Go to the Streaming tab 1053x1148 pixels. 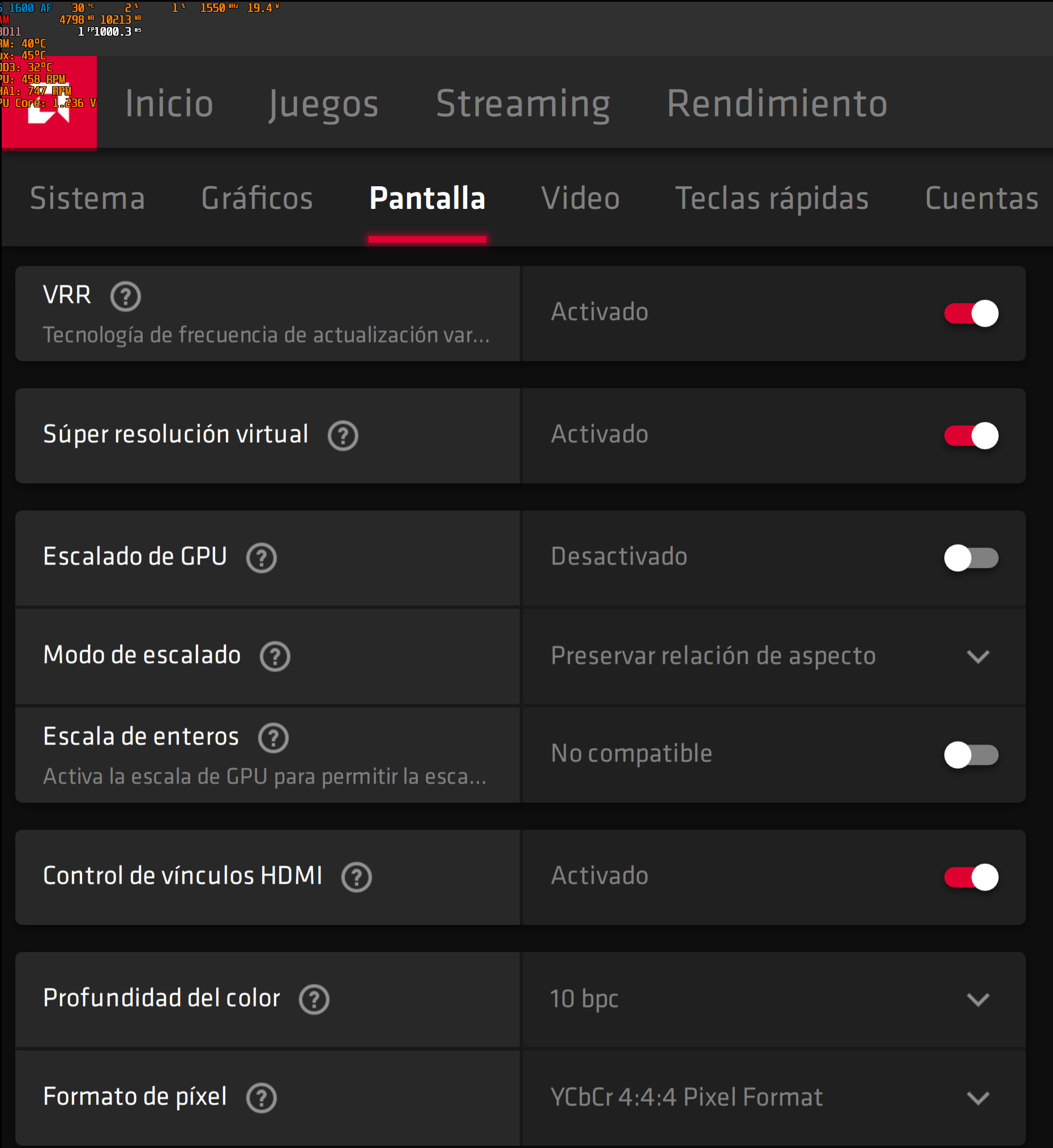pyautogui.click(x=523, y=104)
